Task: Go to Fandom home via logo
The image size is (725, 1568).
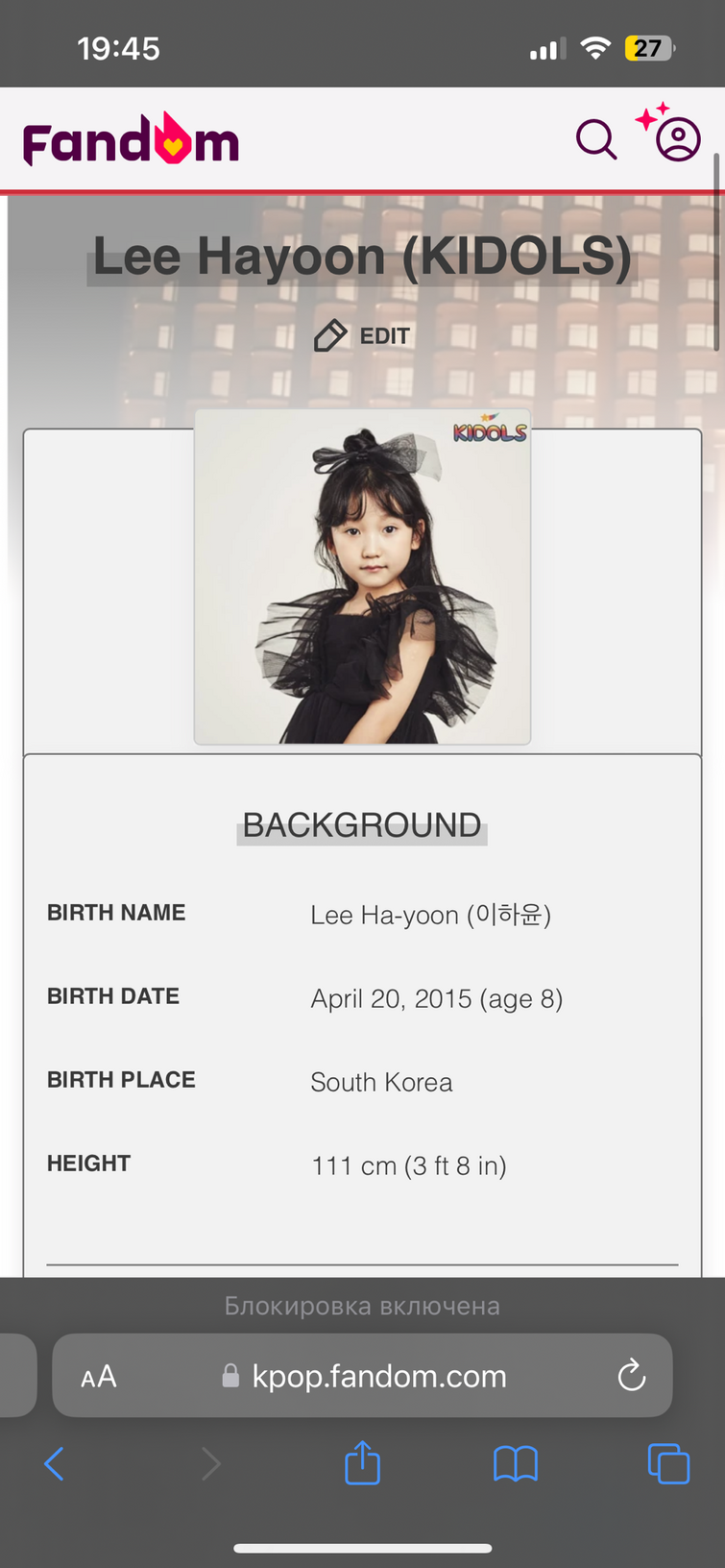Action: pos(131,140)
